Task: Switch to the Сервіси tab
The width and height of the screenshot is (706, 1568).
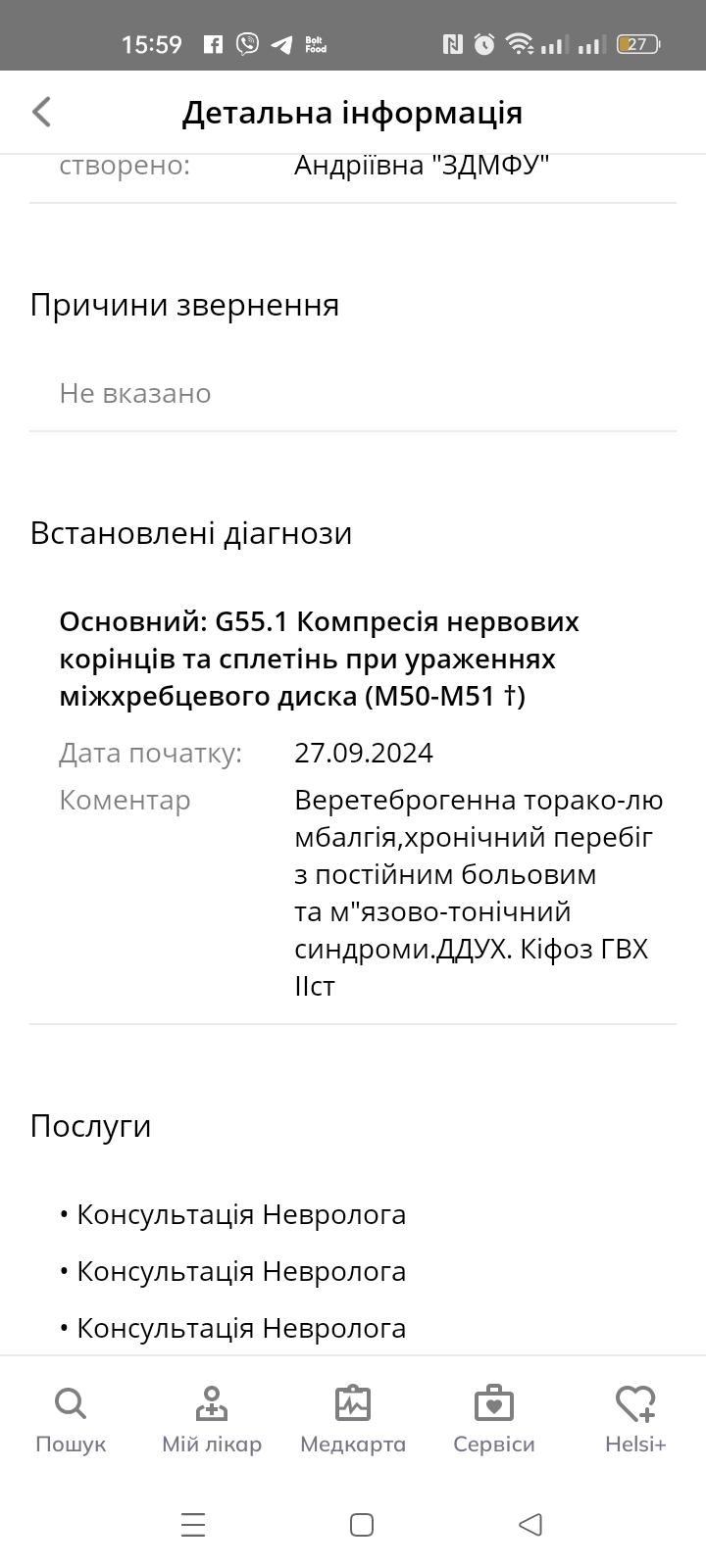Action: pyautogui.click(x=494, y=1419)
